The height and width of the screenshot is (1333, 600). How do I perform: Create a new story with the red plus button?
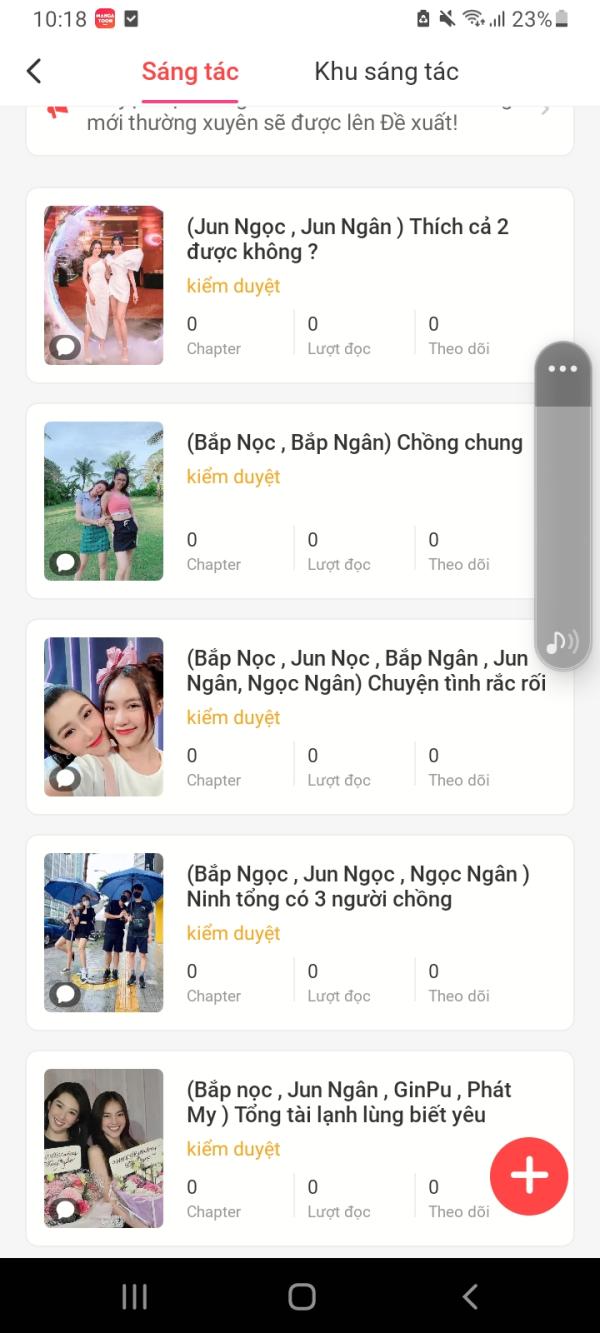click(529, 1176)
